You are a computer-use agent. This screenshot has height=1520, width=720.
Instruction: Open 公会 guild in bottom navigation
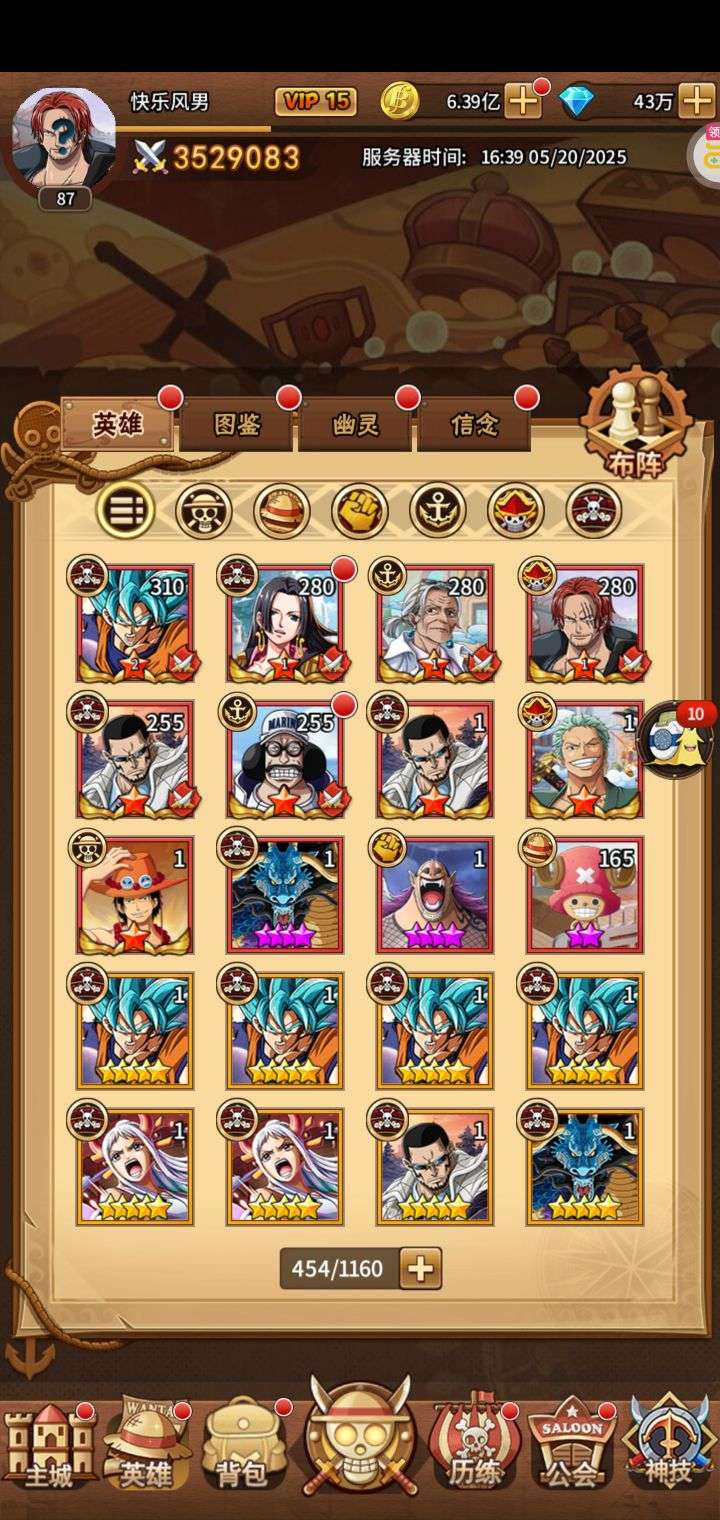point(571,1446)
